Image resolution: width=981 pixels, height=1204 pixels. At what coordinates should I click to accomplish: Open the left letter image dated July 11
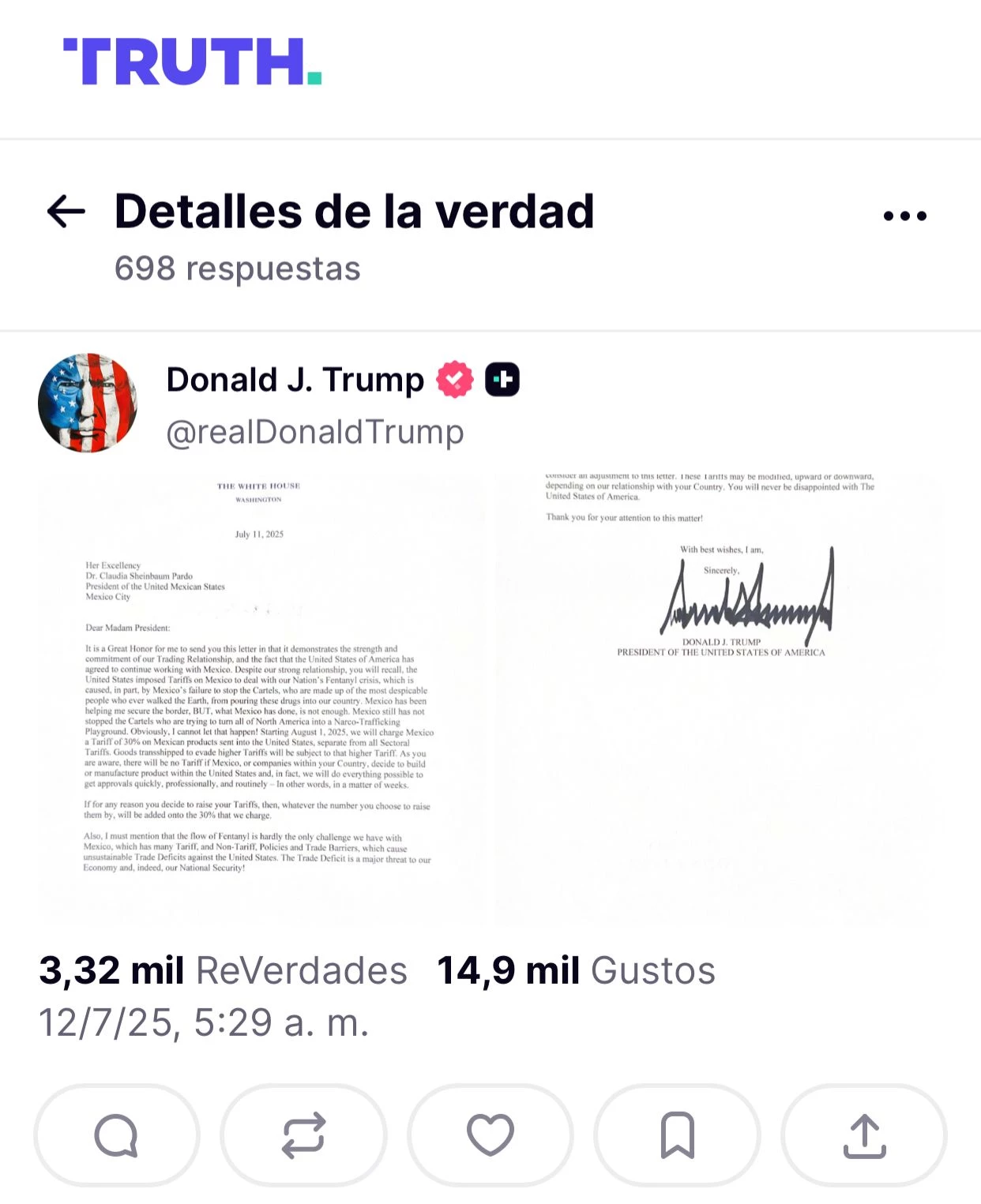(x=261, y=698)
